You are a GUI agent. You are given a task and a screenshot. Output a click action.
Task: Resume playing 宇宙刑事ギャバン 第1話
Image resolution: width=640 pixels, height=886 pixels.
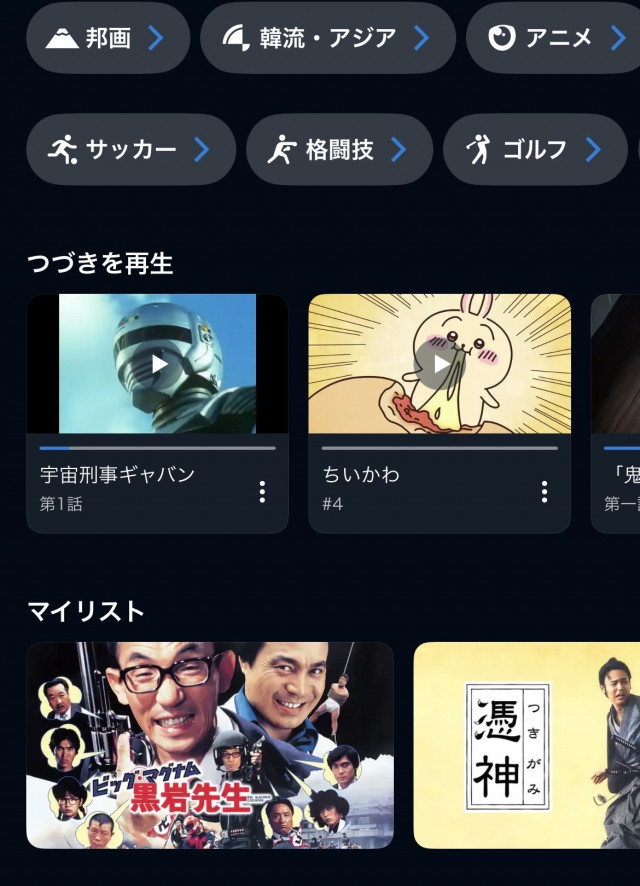[x=158, y=364]
